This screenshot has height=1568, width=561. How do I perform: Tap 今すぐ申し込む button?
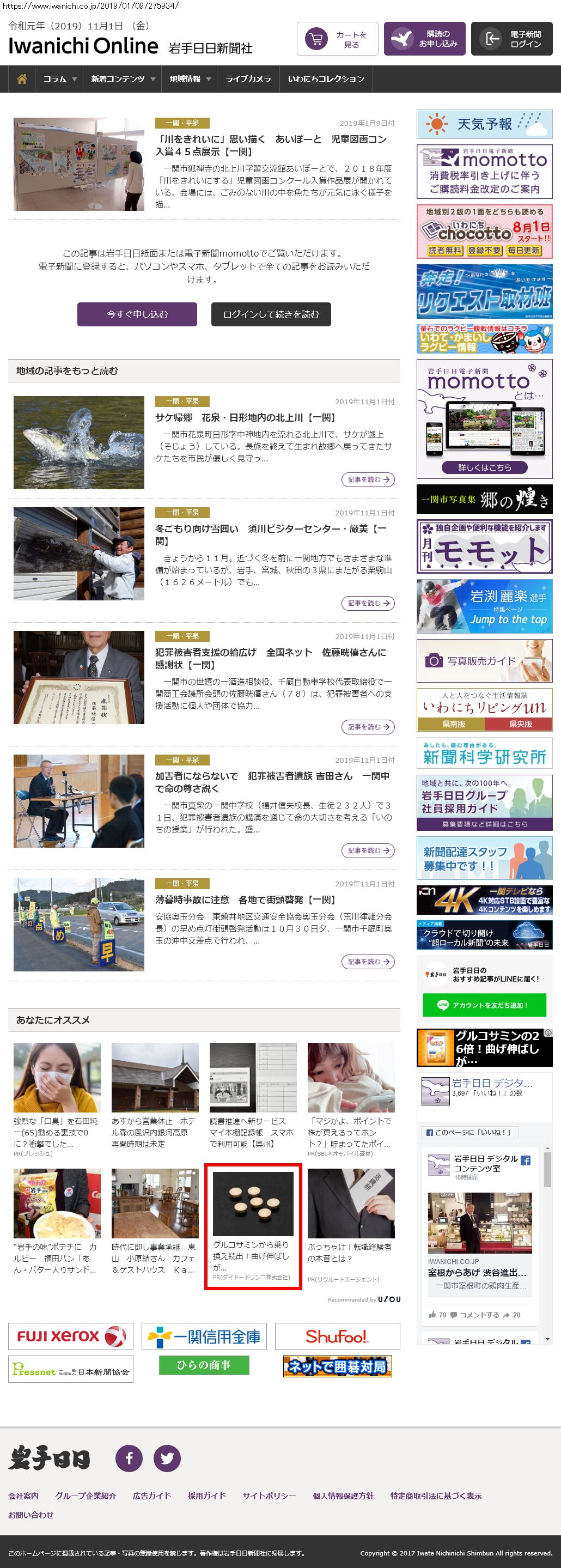click(x=137, y=314)
